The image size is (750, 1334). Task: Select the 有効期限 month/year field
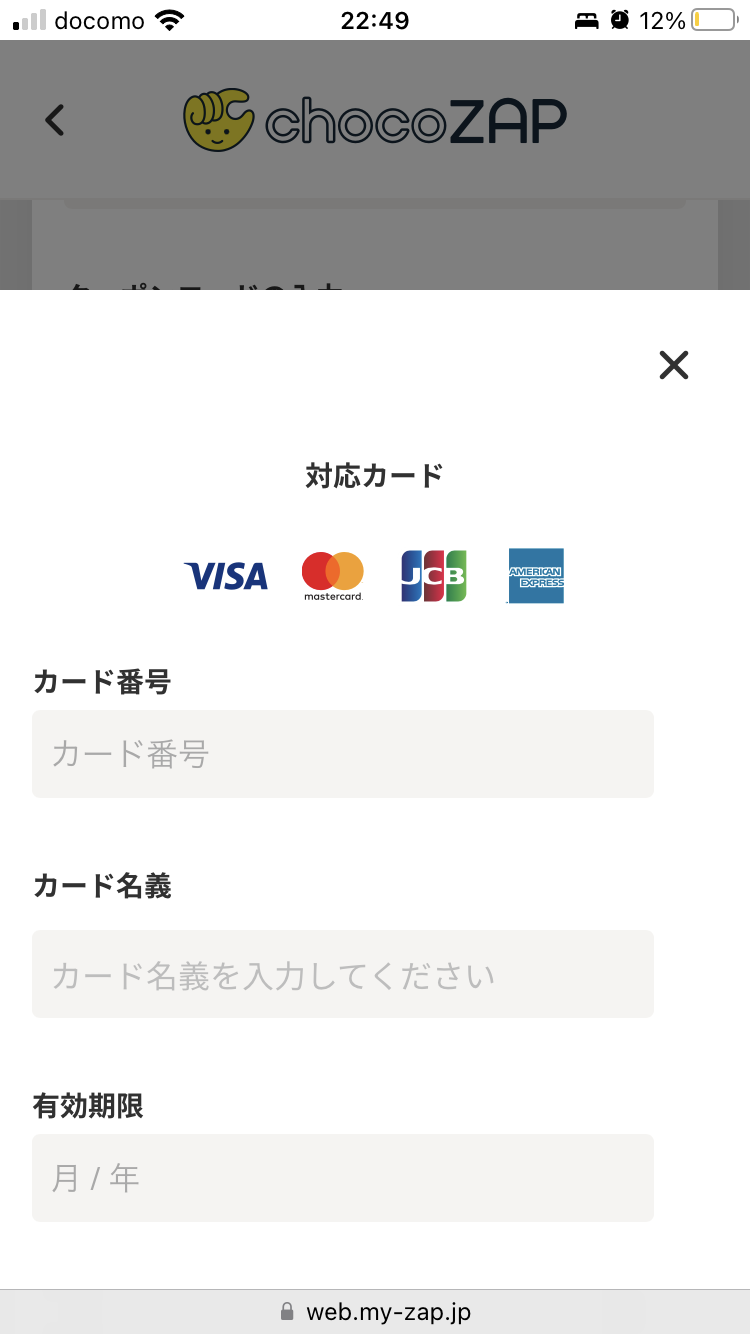[x=343, y=1178]
